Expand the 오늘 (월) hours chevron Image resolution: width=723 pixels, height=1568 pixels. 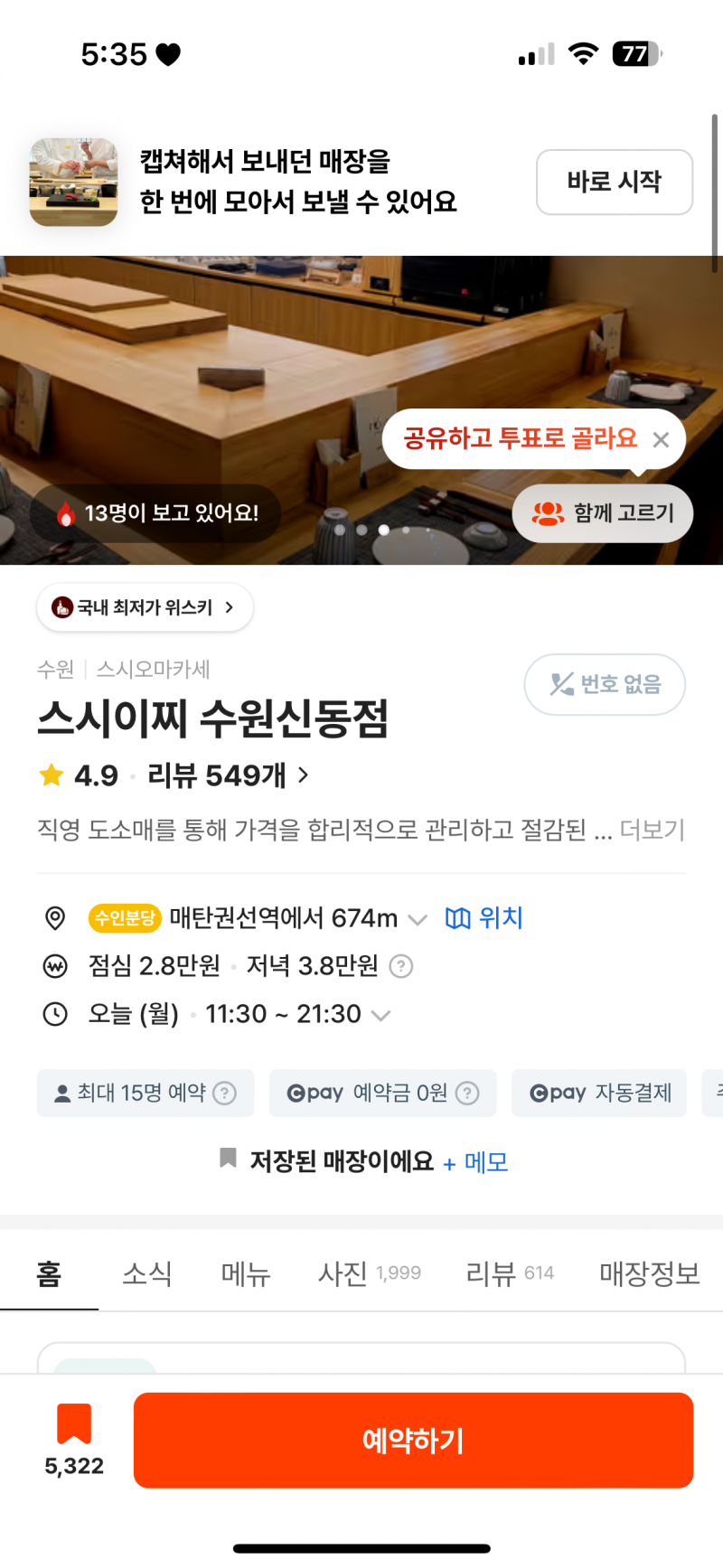pyautogui.click(x=380, y=1015)
